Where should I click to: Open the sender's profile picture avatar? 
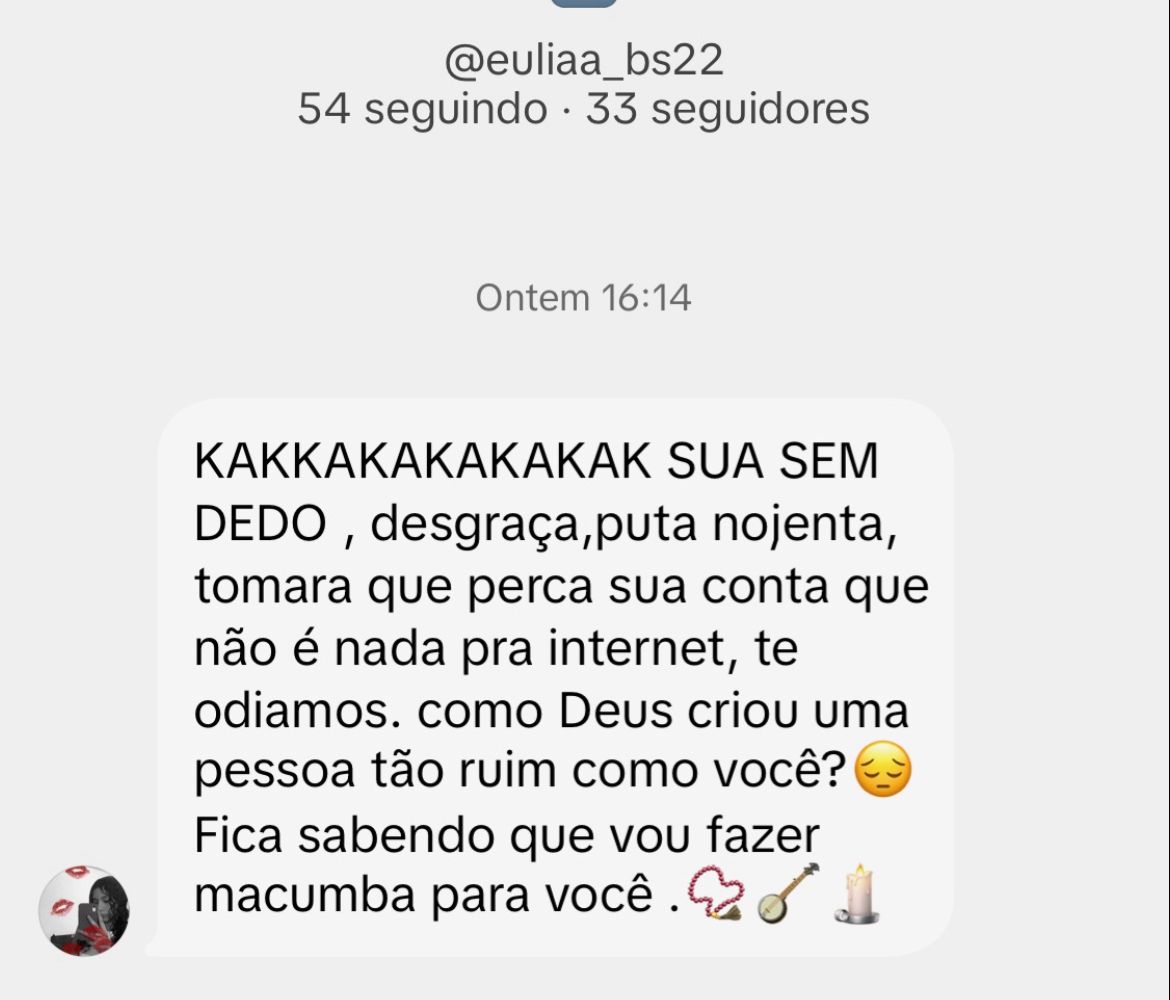pos(84,910)
